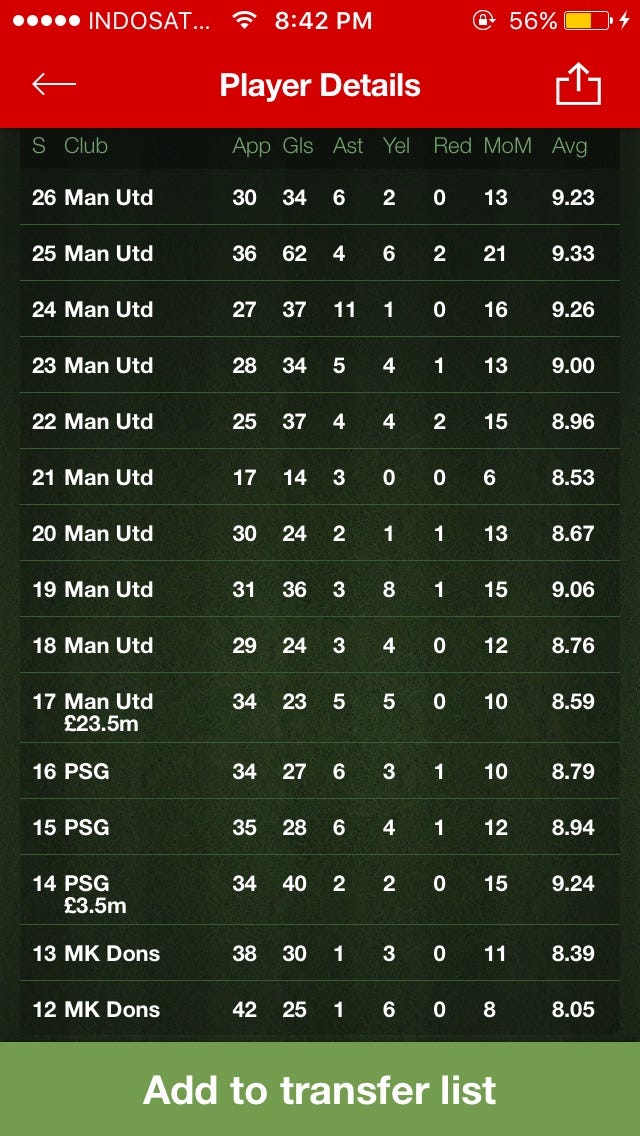Viewport: 640px width, 1136px height.
Task: Go back using the arrow icon
Action: pos(54,85)
